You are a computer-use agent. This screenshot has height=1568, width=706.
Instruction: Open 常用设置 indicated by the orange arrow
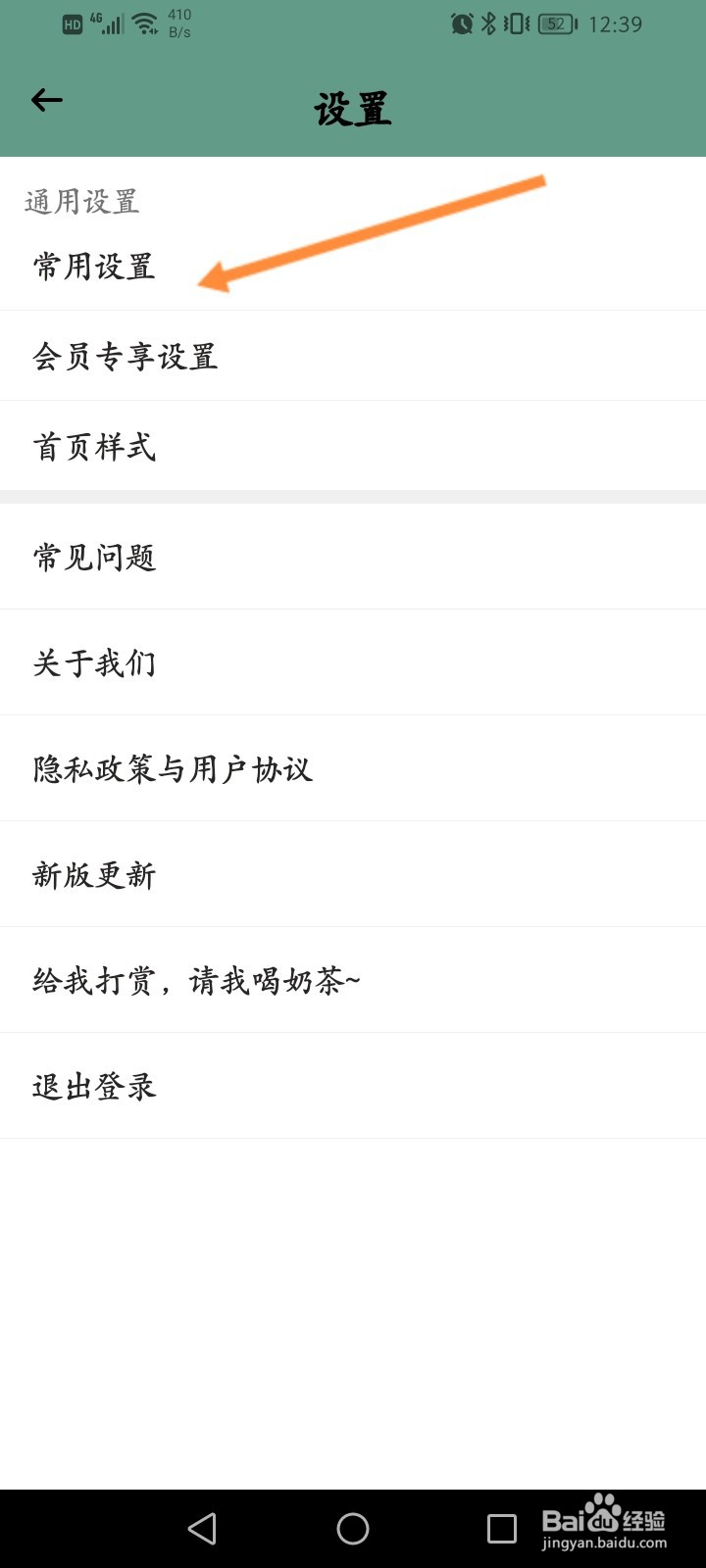(x=93, y=266)
